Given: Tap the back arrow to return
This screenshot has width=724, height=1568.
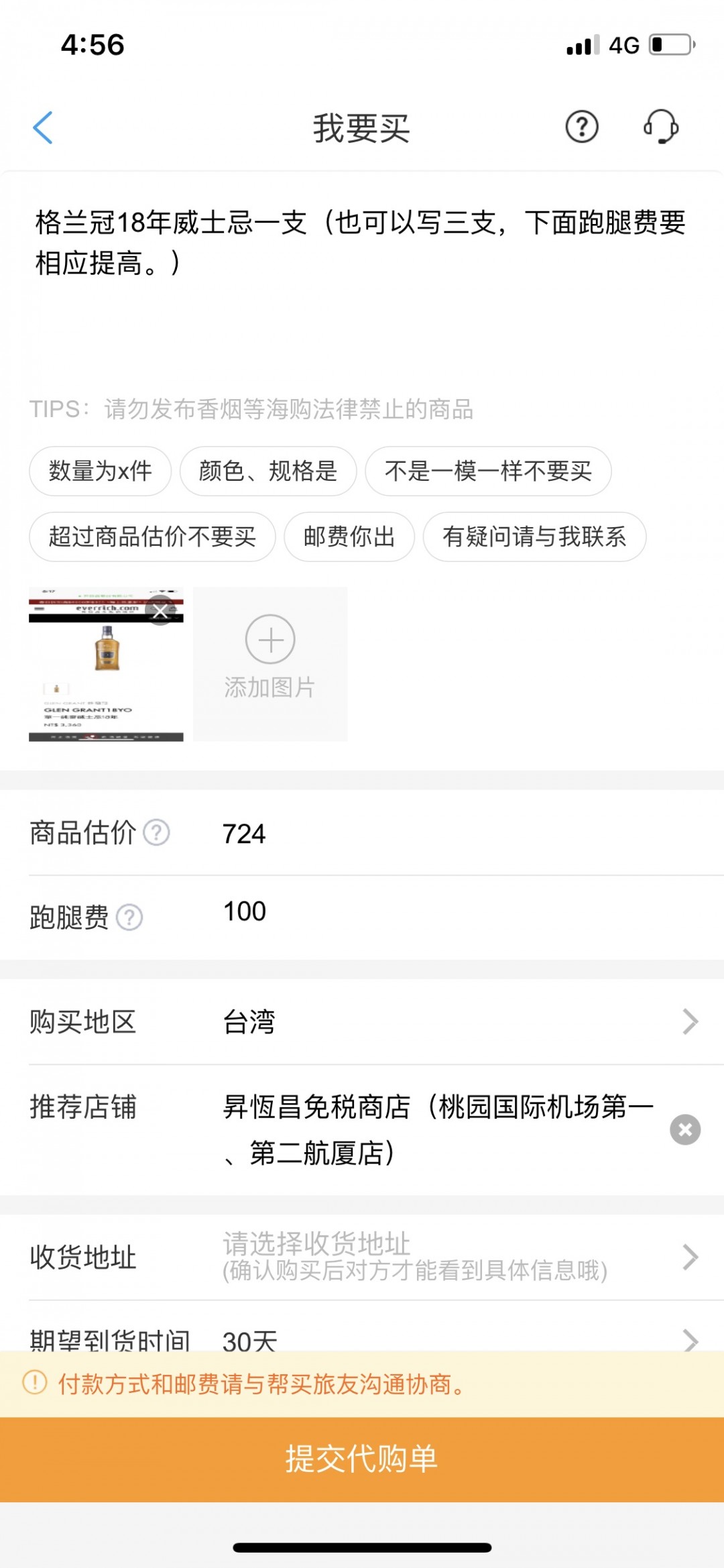Looking at the screenshot, I should [x=43, y=128].
